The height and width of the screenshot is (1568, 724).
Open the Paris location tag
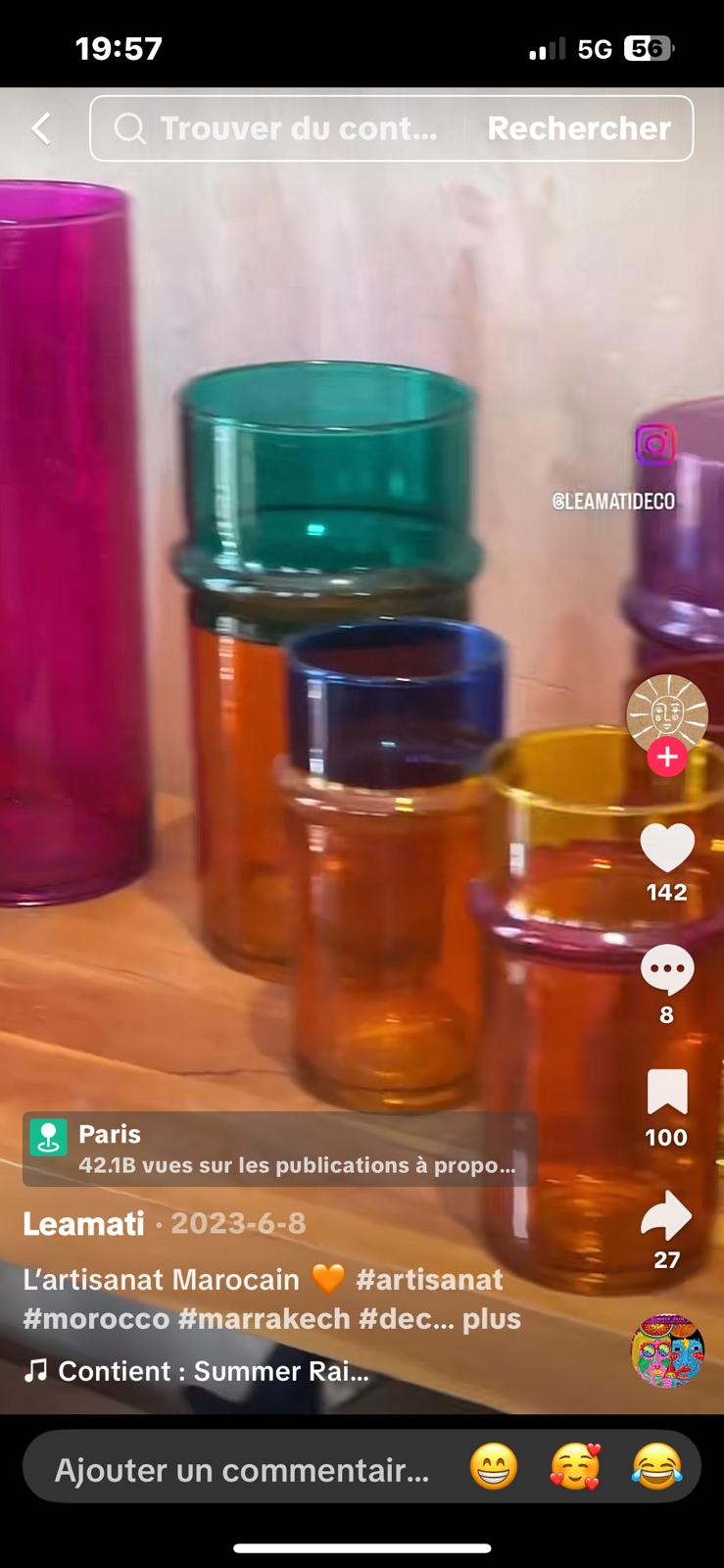279,1149
